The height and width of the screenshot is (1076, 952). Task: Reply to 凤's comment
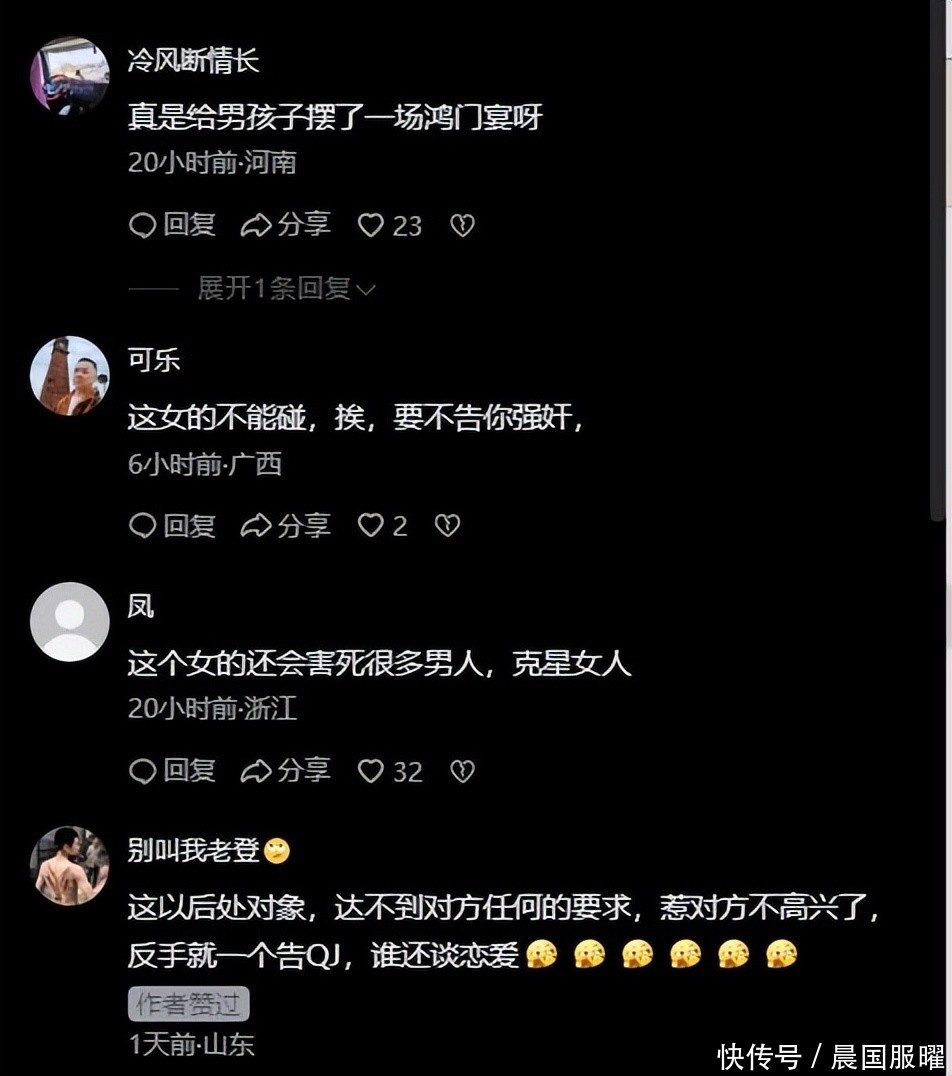click(172, 770)
